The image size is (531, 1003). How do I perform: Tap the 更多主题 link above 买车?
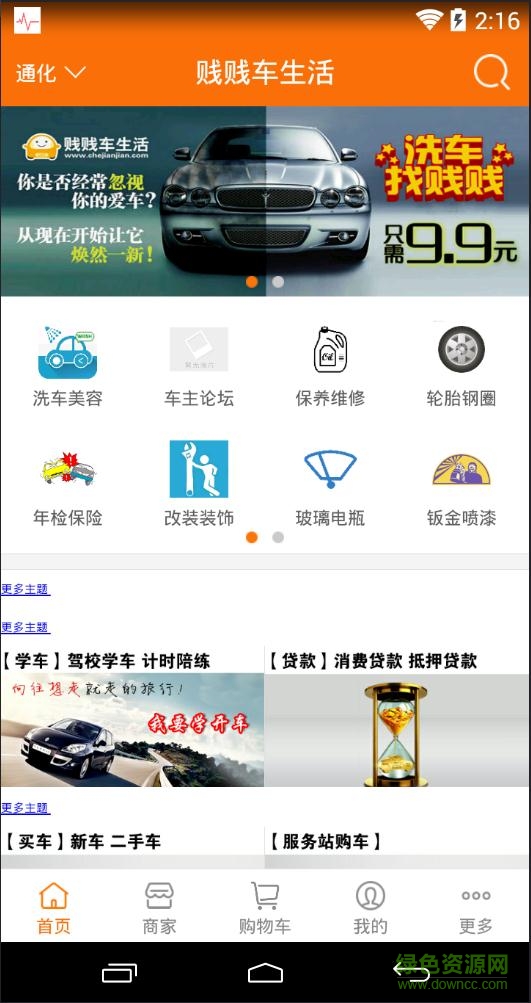(x=25, y=808)
